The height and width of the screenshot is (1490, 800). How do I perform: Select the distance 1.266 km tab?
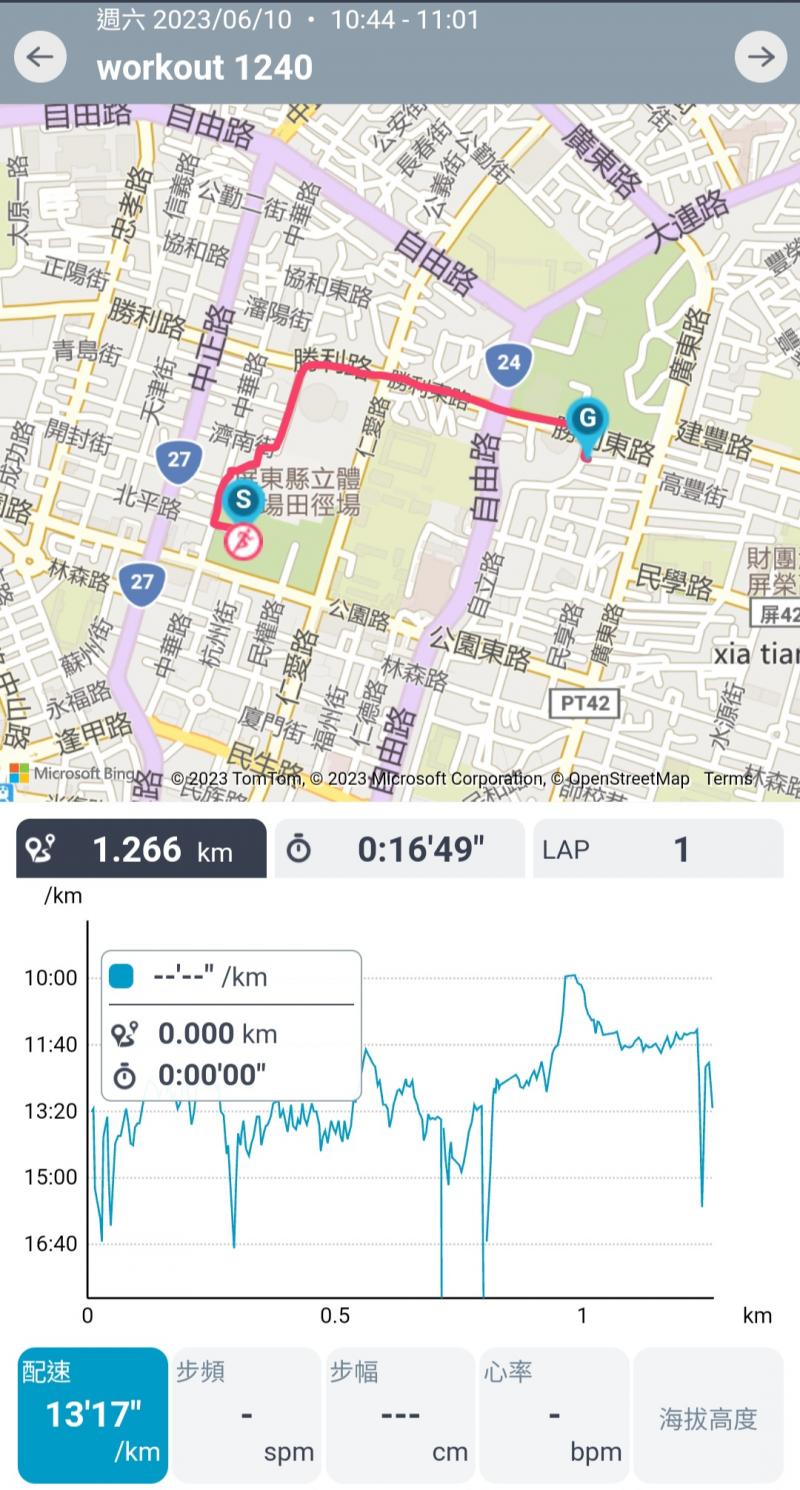(x=141, y=849)
